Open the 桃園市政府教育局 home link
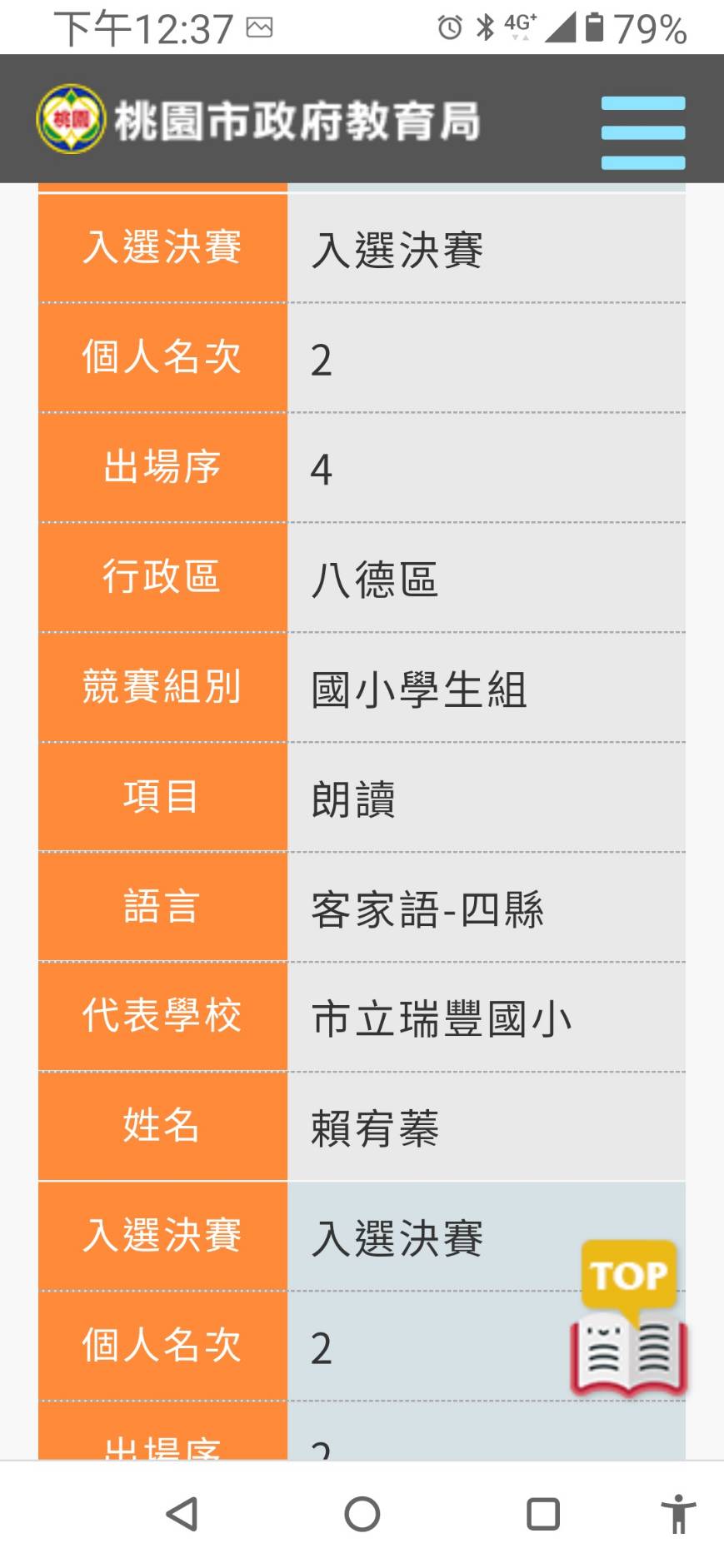The image size is (724, 1568). click(x=258, y=120)
